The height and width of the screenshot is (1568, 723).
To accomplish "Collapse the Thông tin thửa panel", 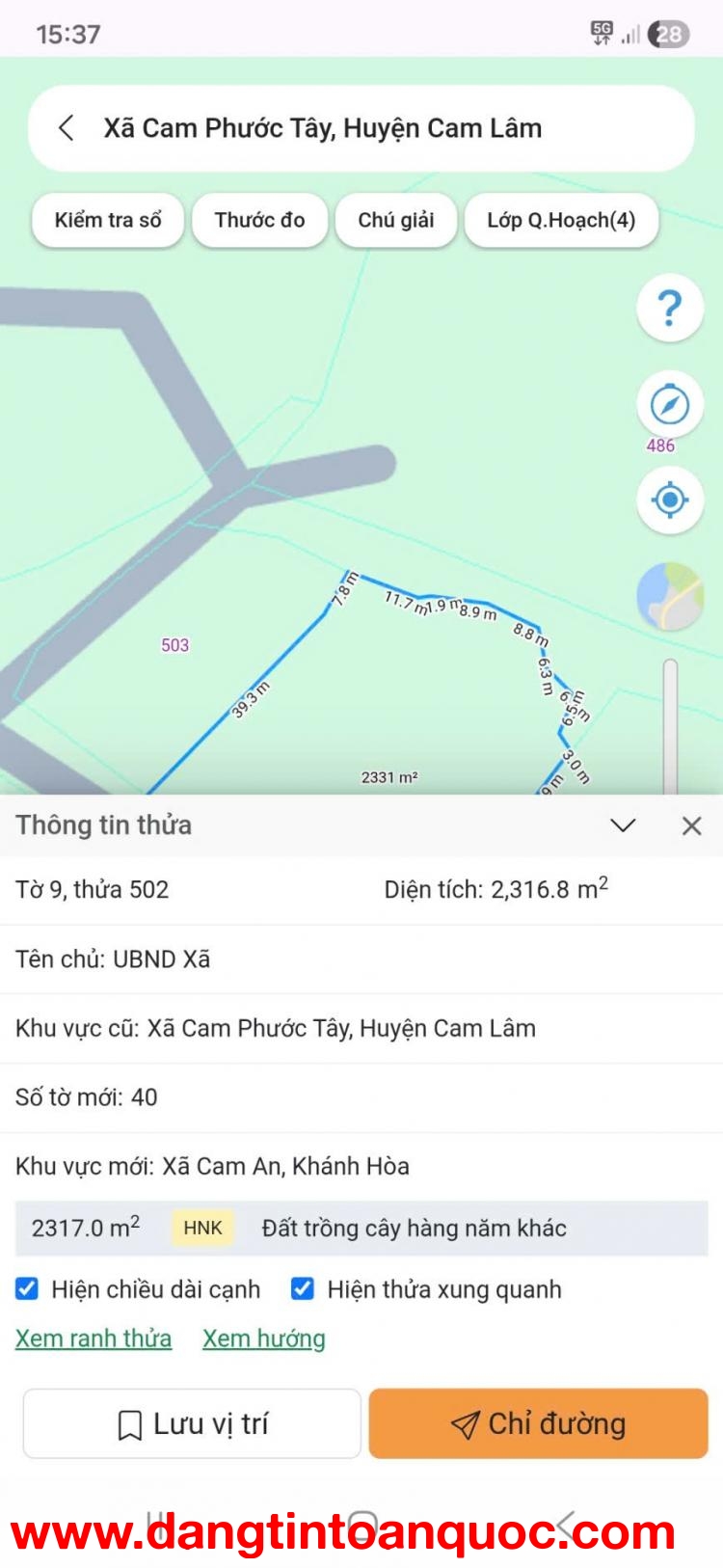I will (x=624, y=825).
